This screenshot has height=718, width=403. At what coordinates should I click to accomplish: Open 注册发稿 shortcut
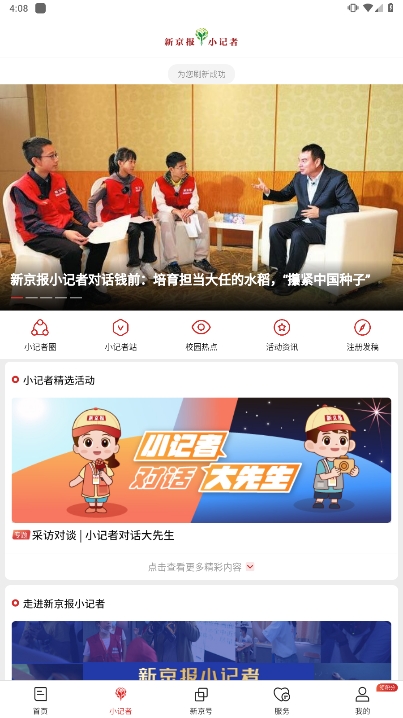point(362,335)
